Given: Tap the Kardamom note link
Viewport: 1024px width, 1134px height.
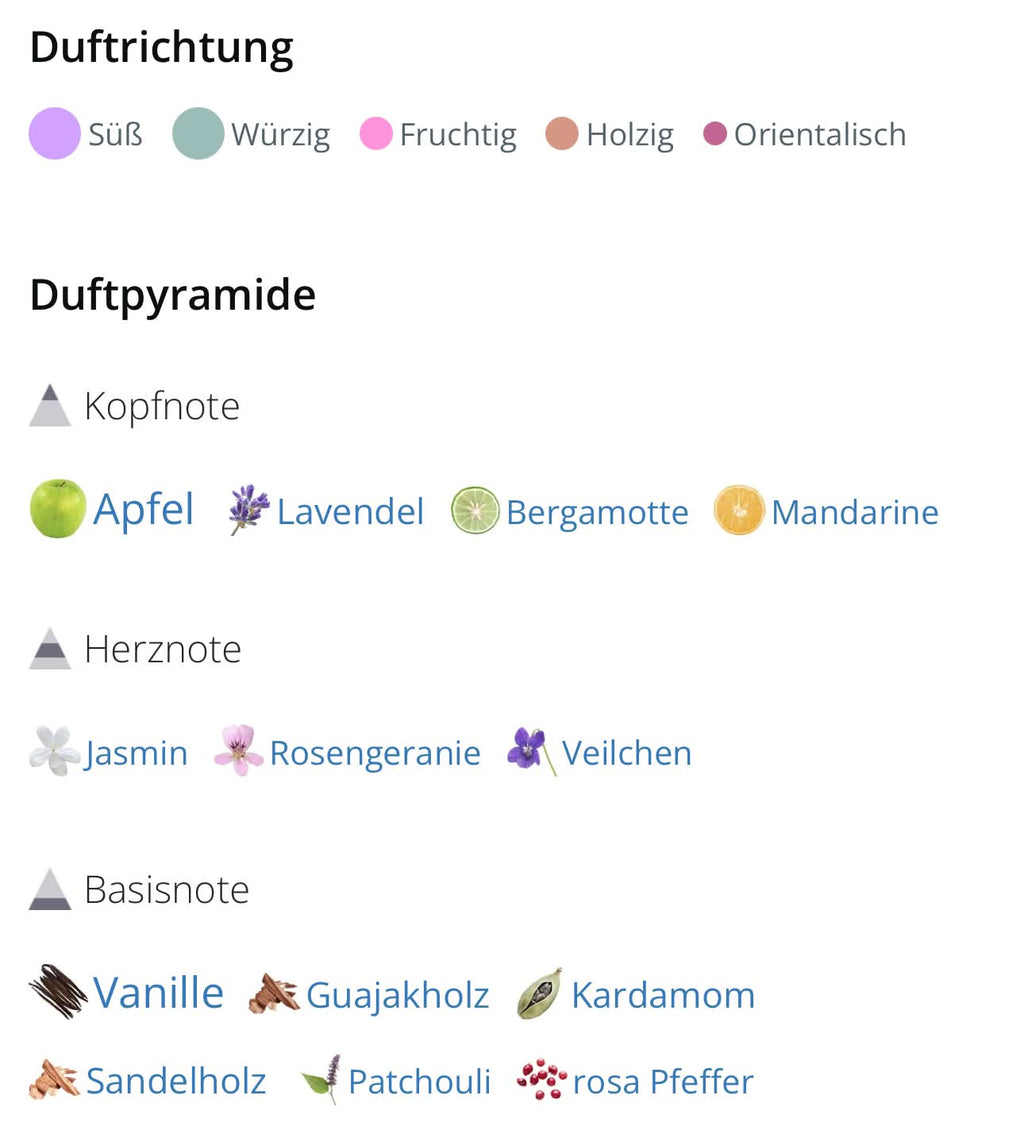Looking at the screenshot, I should (662, 995).
